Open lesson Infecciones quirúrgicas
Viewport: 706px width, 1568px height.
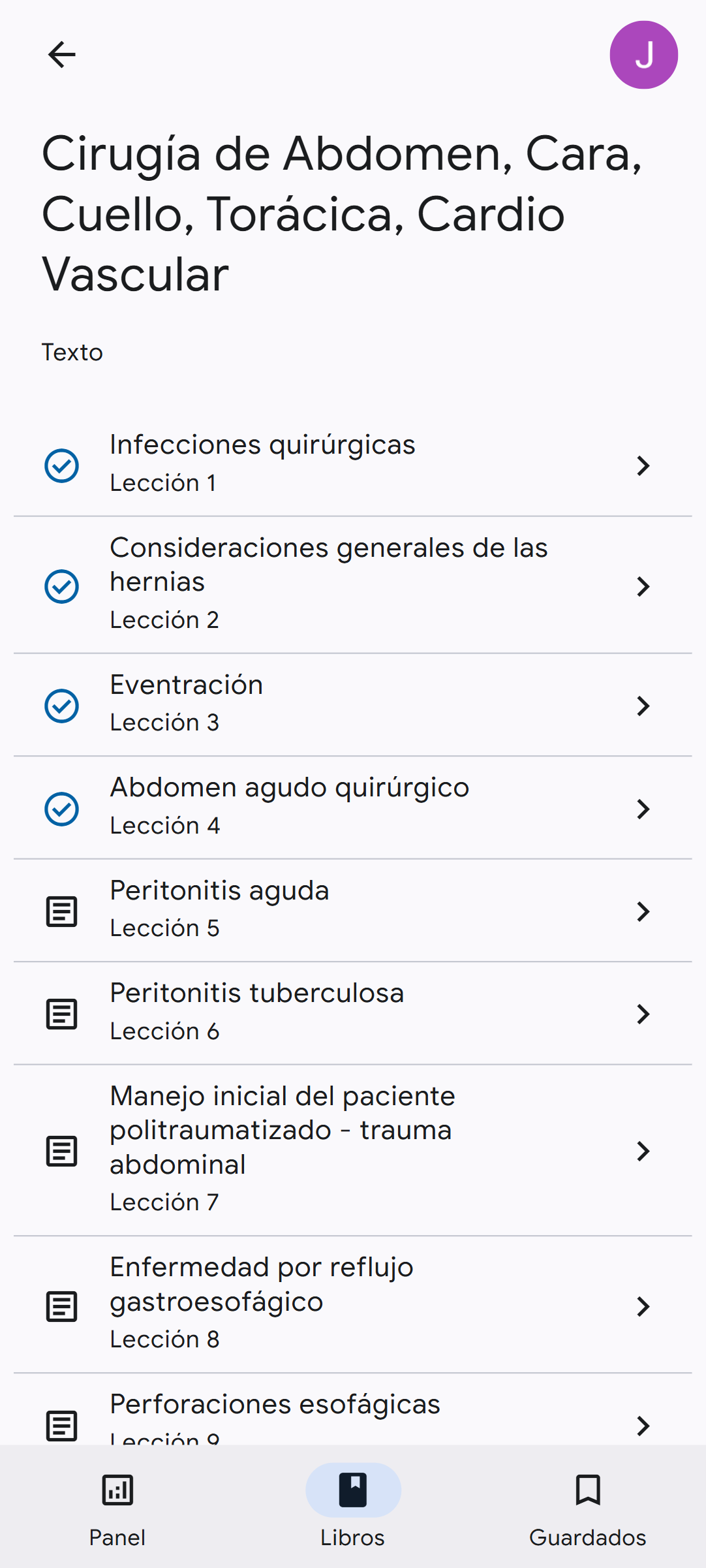click(352, 465)
